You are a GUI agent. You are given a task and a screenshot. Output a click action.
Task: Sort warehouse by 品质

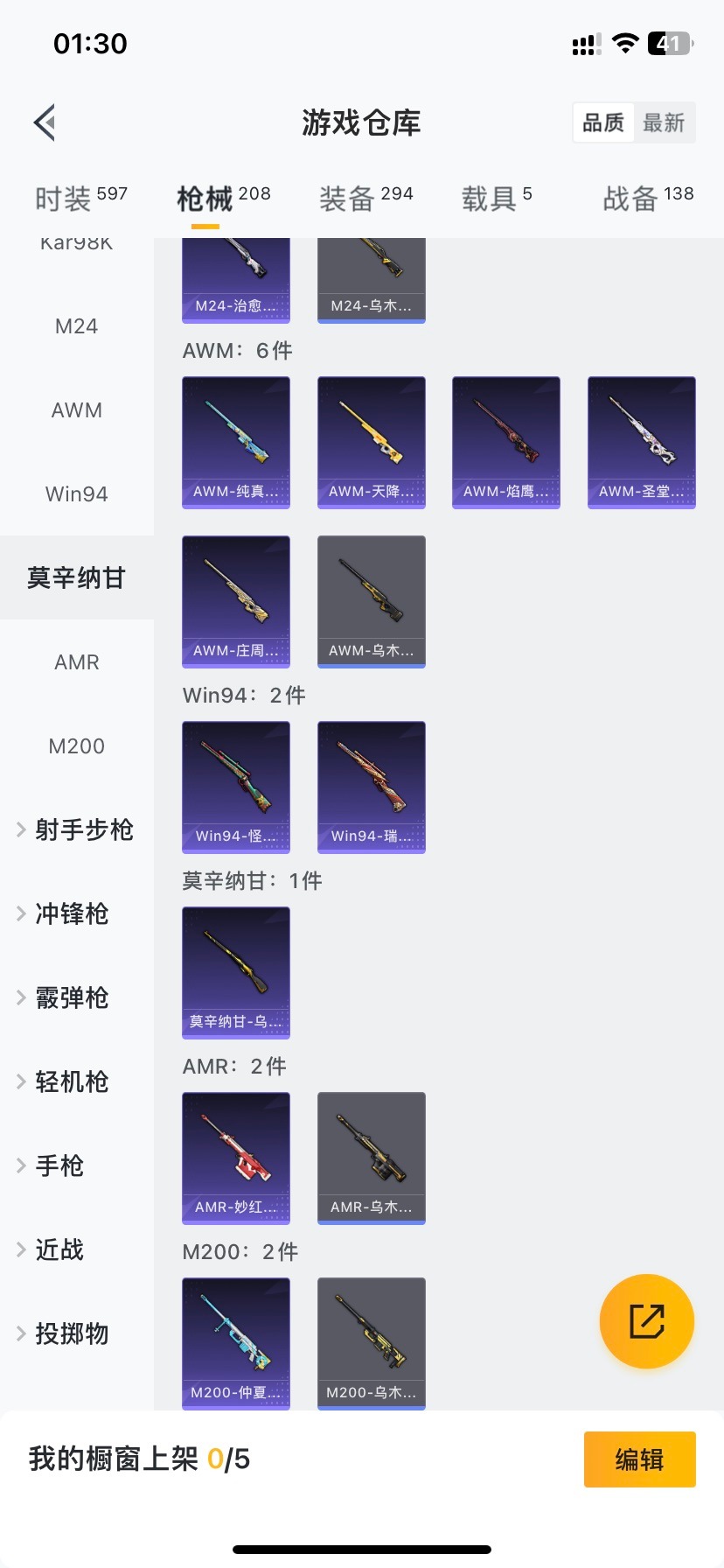[x=603, y=122]
